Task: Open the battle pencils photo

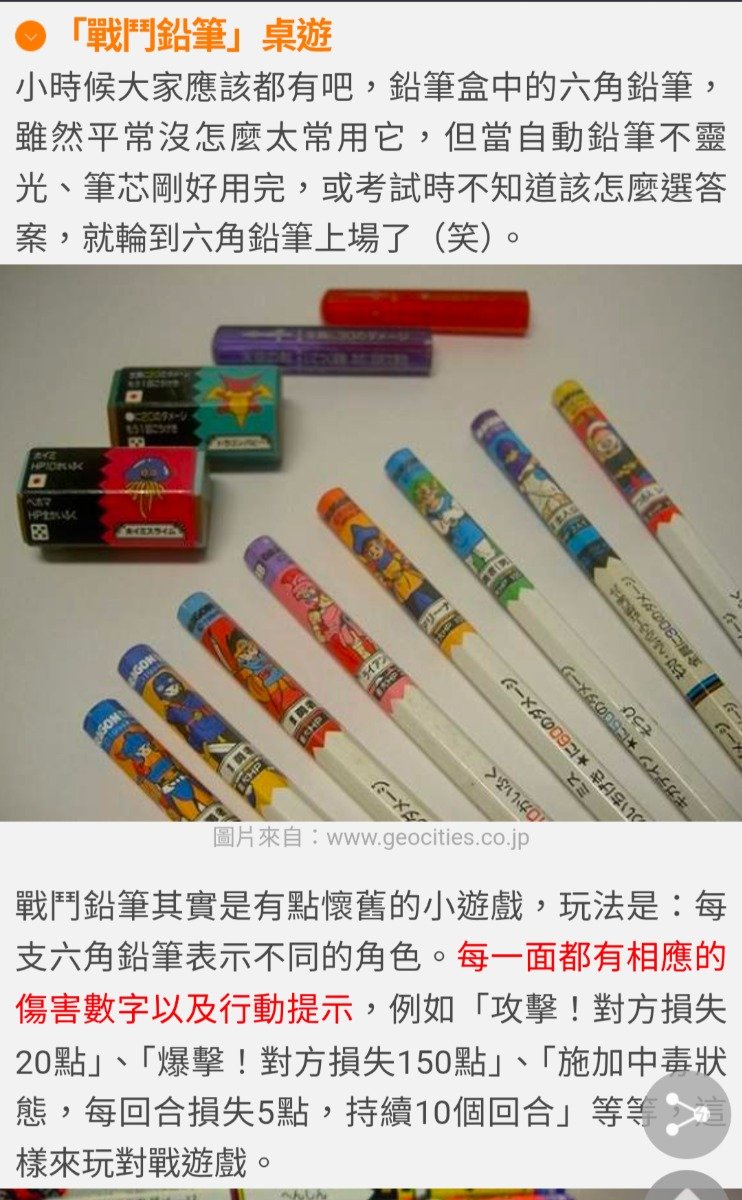Action: [x=371, y=542]
